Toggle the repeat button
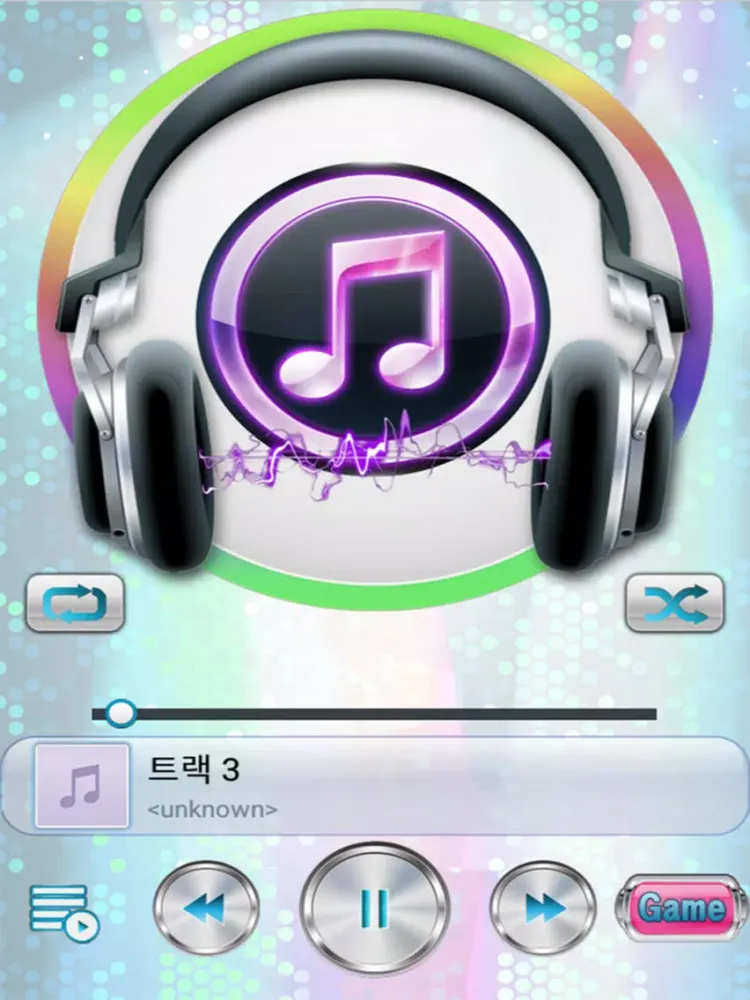 coord(75,603)
